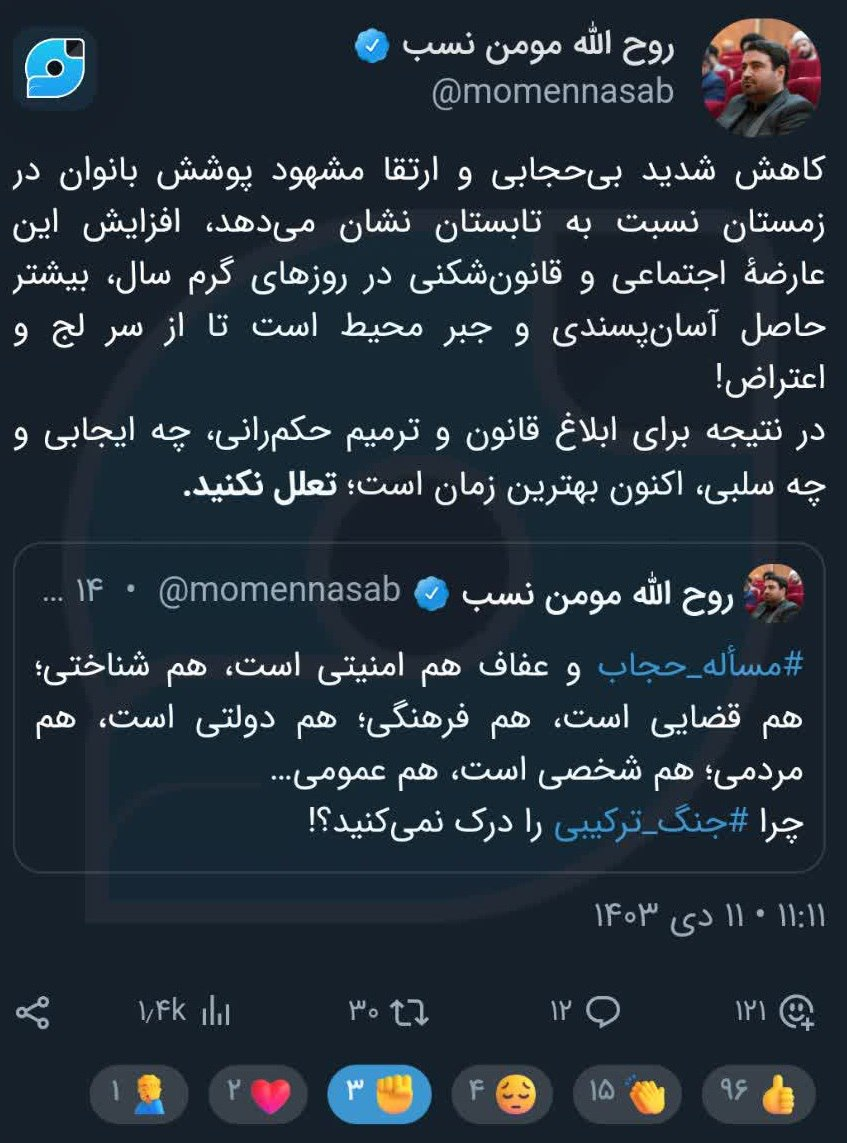Open the author's profile picture
Image resolution: width=847 pixels, height=1143 pixels.
(x=762, y=80)
